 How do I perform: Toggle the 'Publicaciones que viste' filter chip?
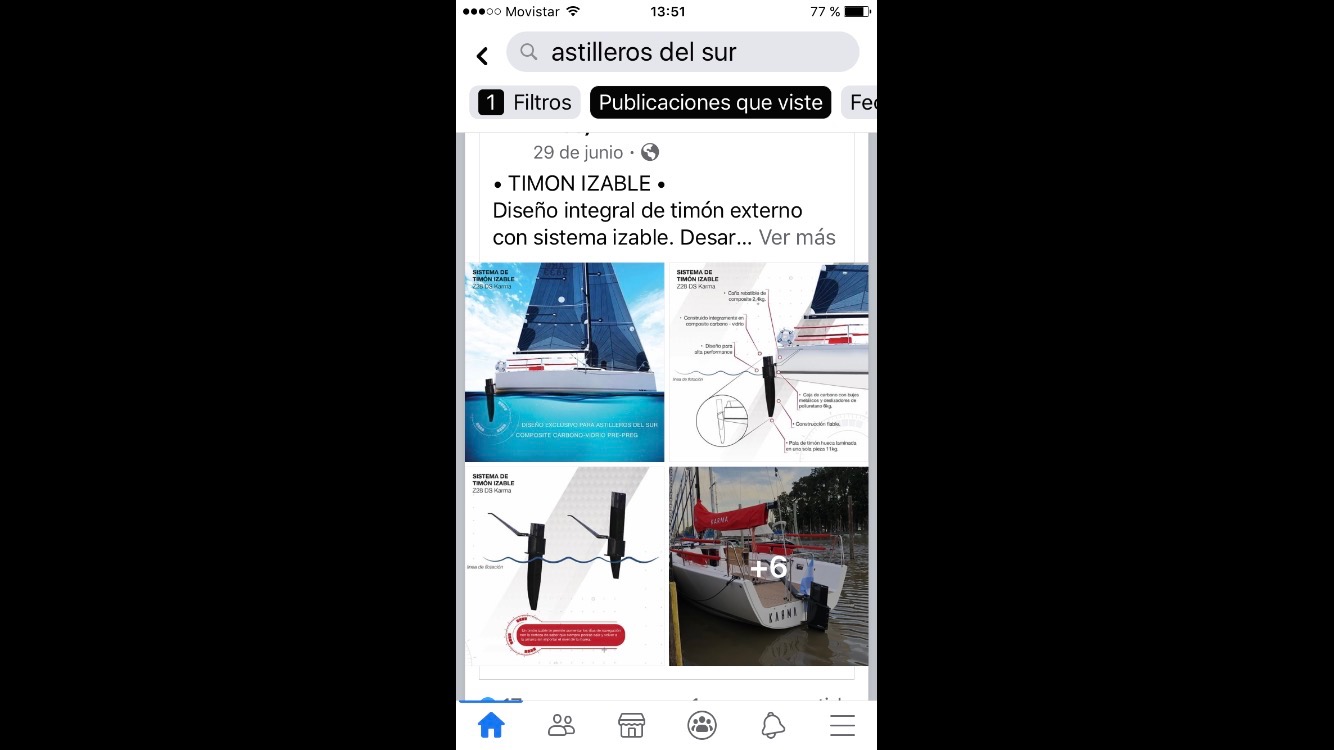(x=710, y=102)
